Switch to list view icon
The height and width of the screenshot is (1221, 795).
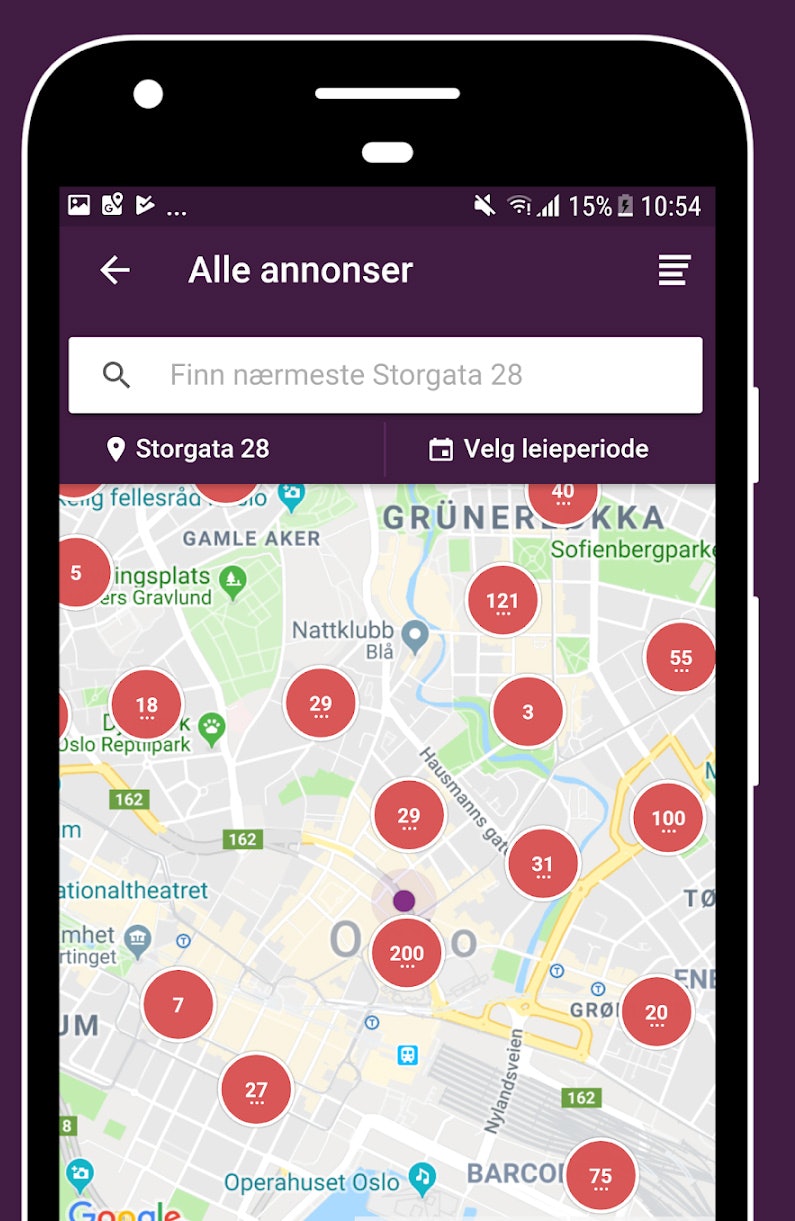674,270
